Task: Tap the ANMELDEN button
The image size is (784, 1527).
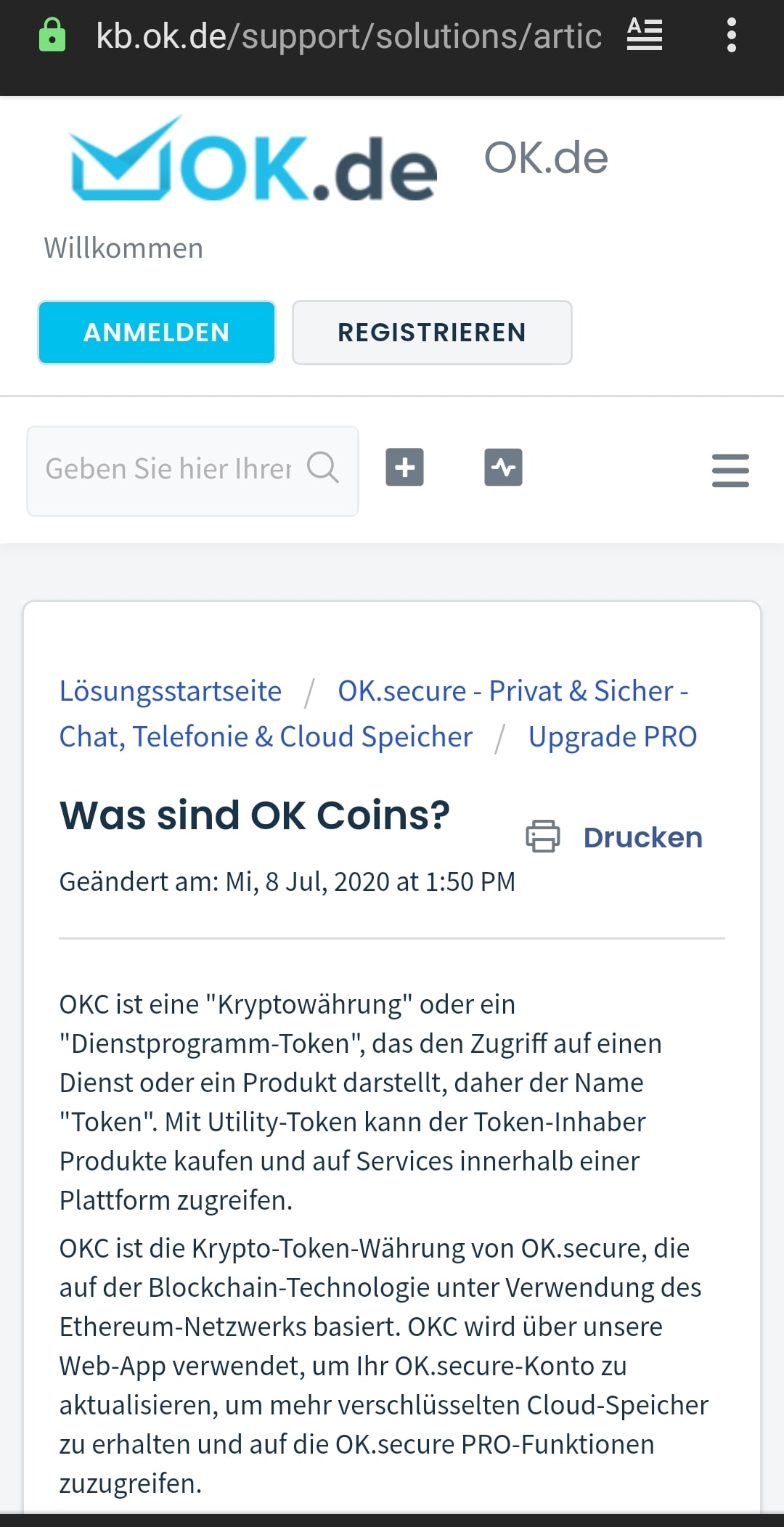Action: click(157, 333)
